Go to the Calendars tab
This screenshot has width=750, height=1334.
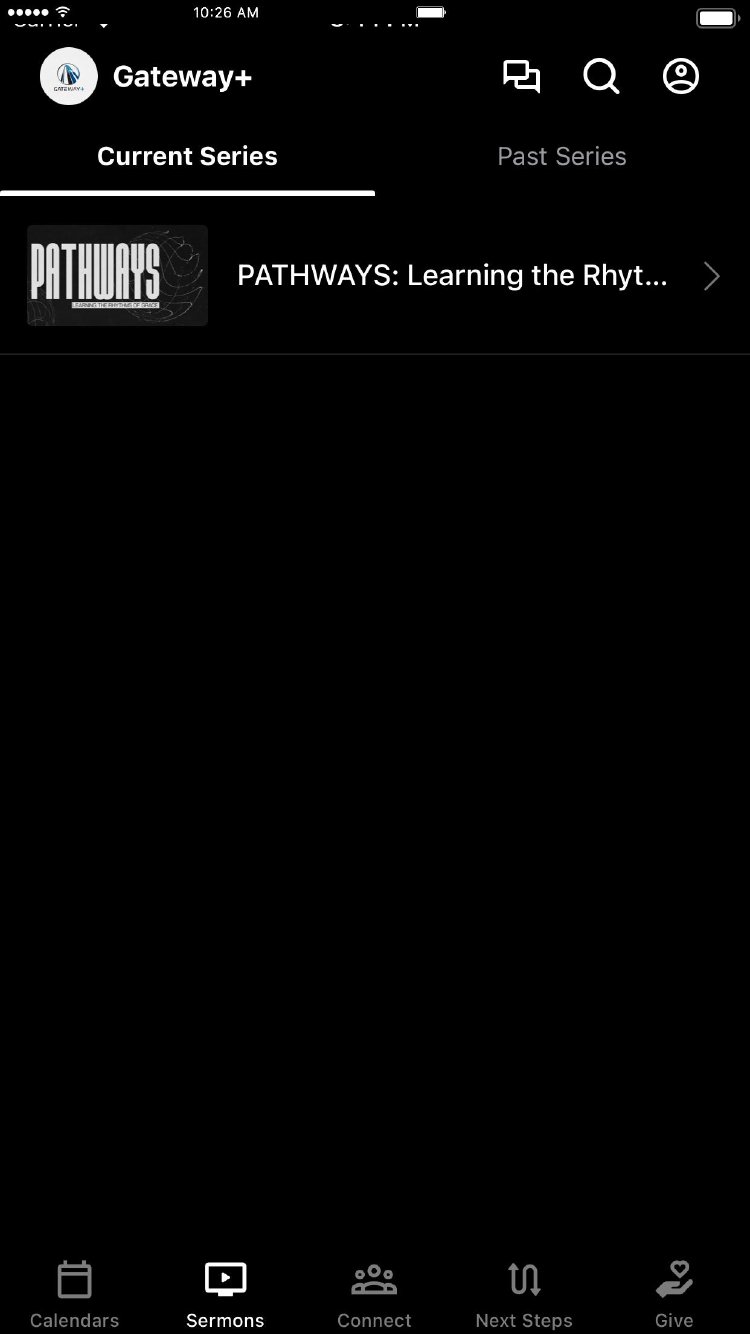click(x=75, y=1295)
